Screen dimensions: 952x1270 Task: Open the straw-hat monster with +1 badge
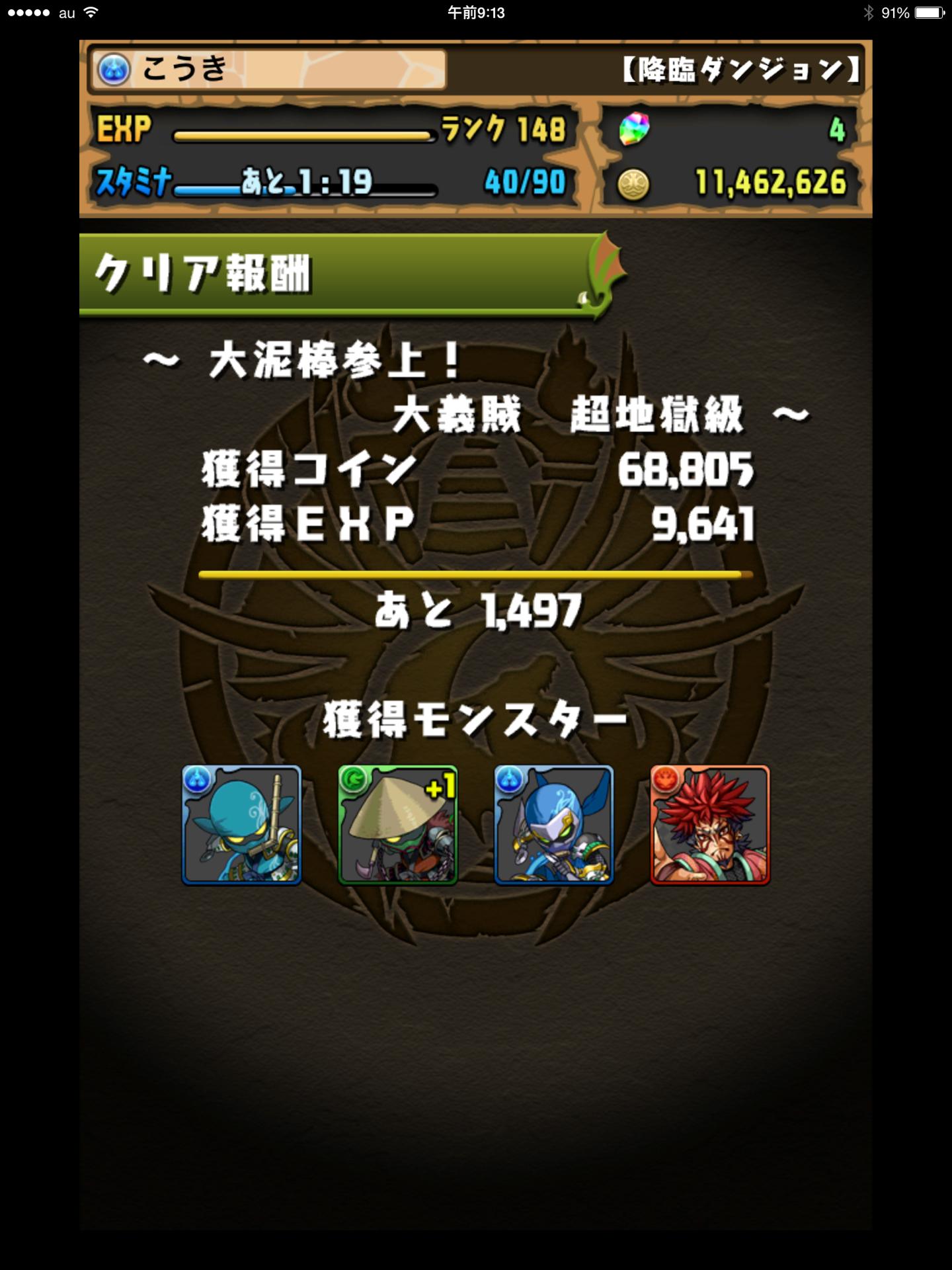[x=397, y=825]
